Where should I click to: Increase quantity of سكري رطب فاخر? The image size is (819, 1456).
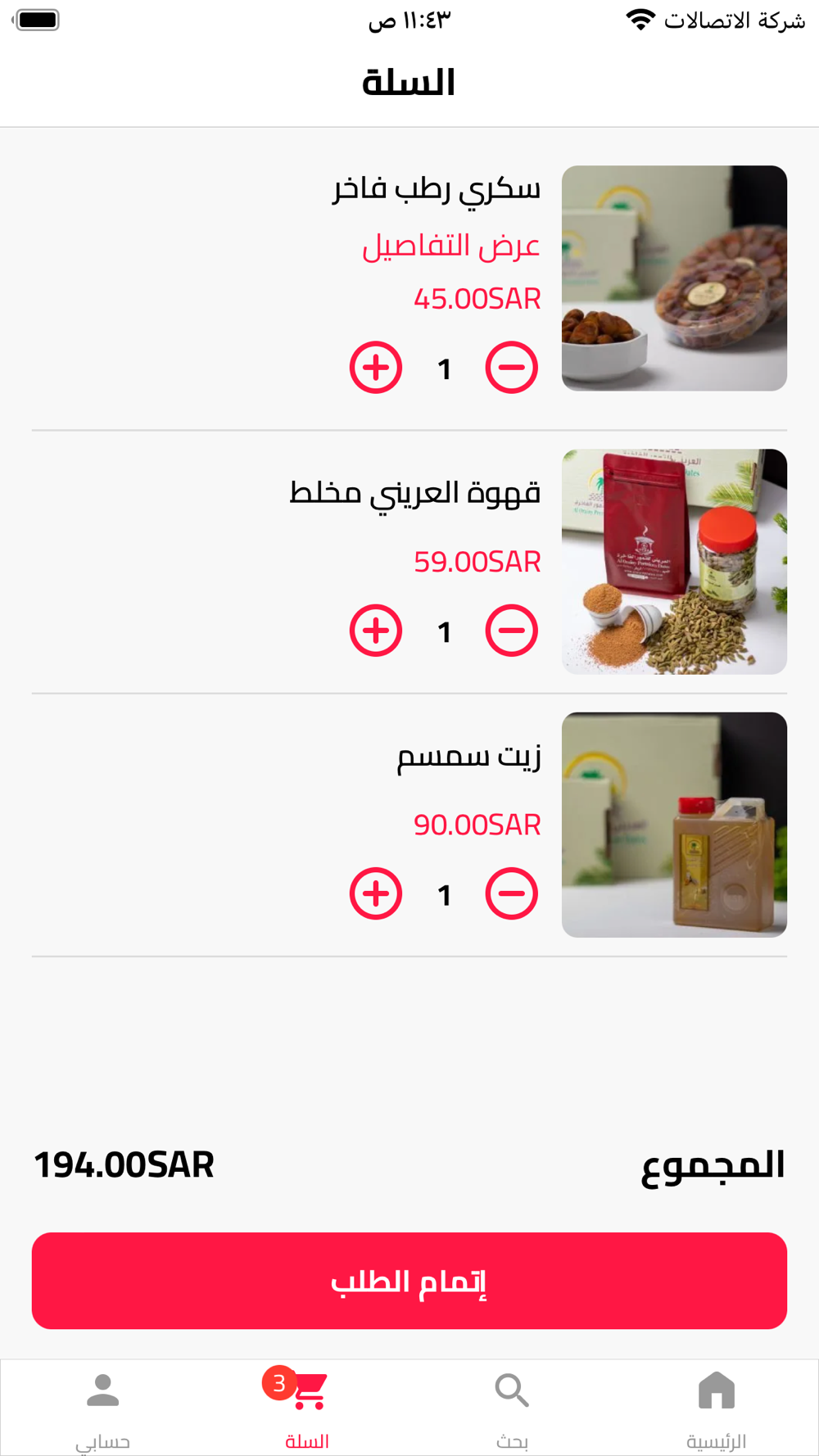pyautogui.click(x=376, y=368)
